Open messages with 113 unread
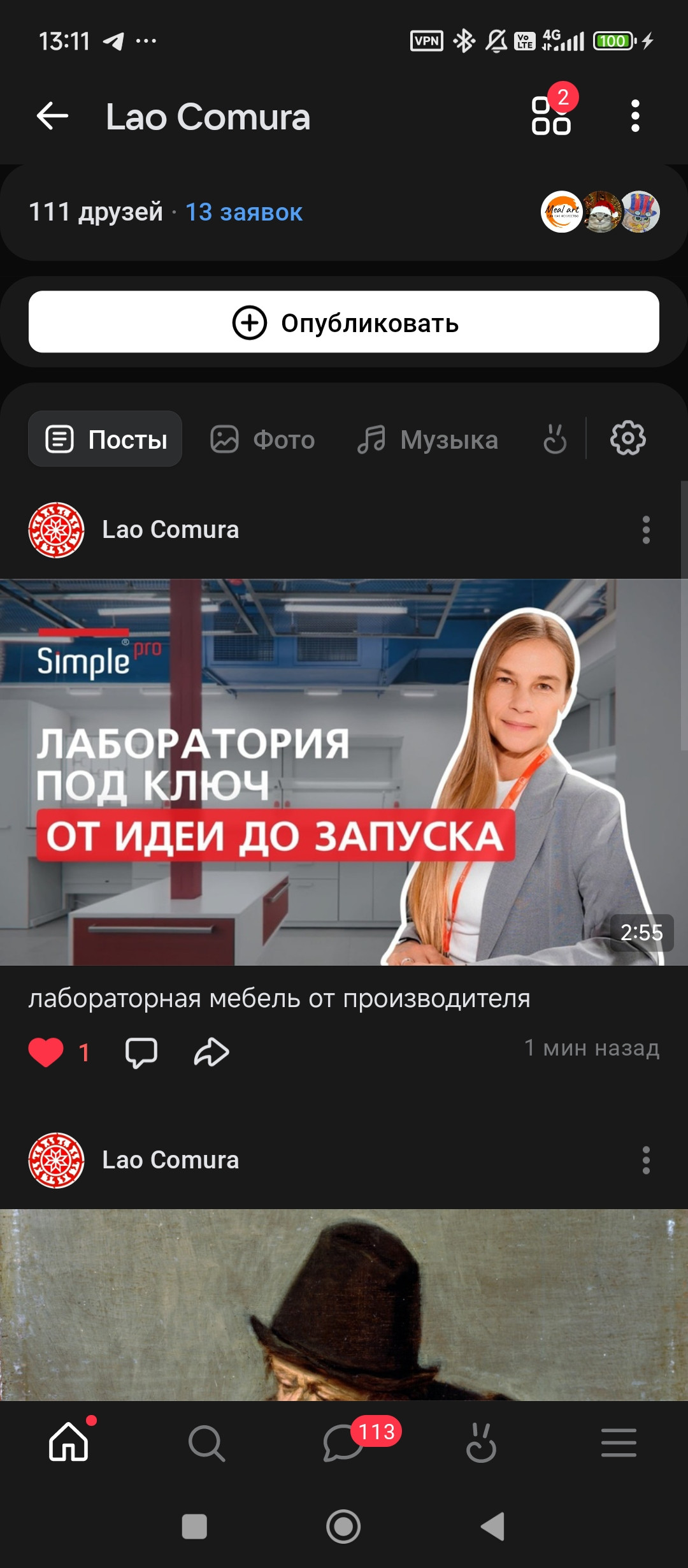 pos(344,1442)
